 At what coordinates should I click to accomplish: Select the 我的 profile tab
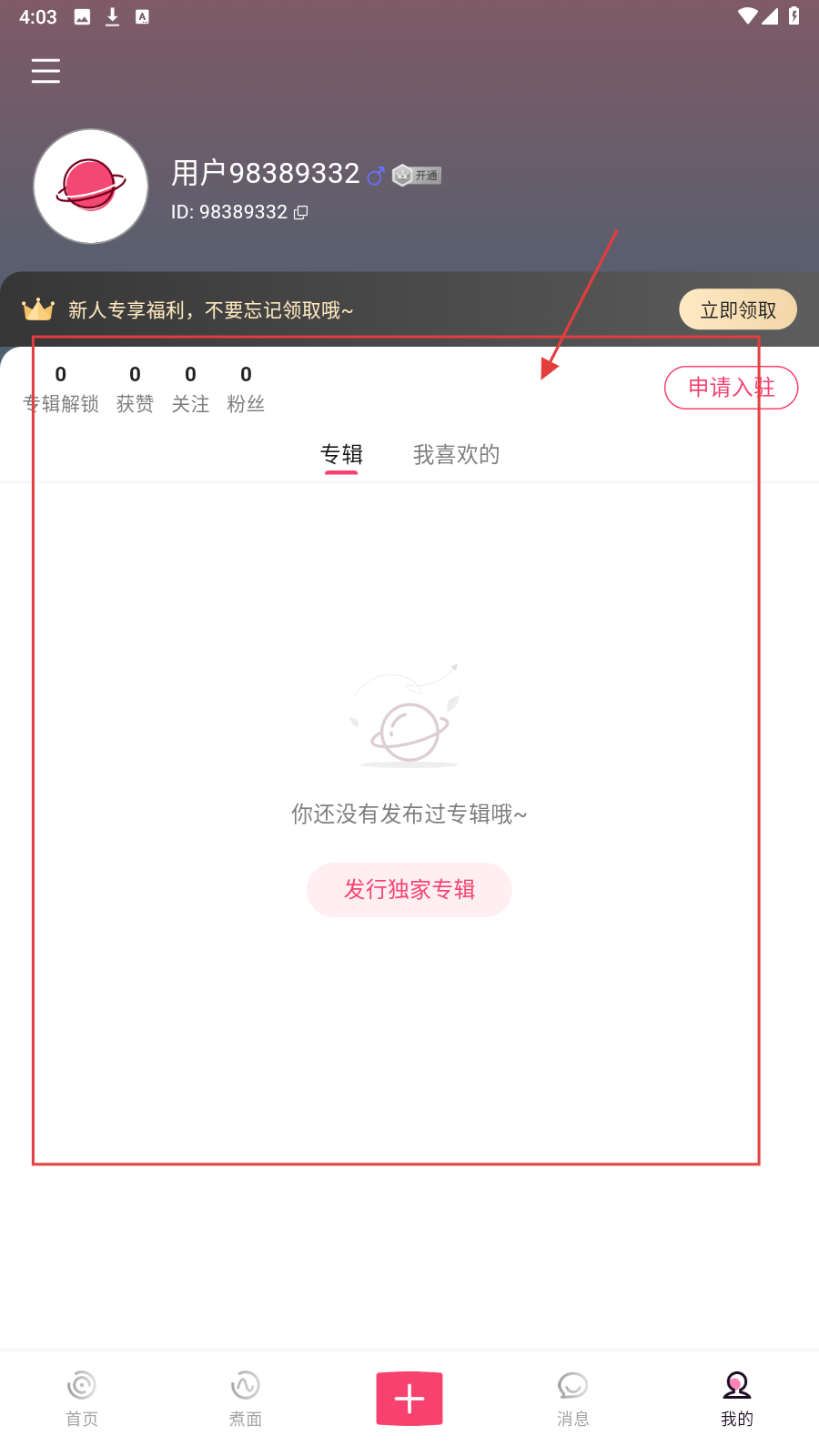[736, 1399]
